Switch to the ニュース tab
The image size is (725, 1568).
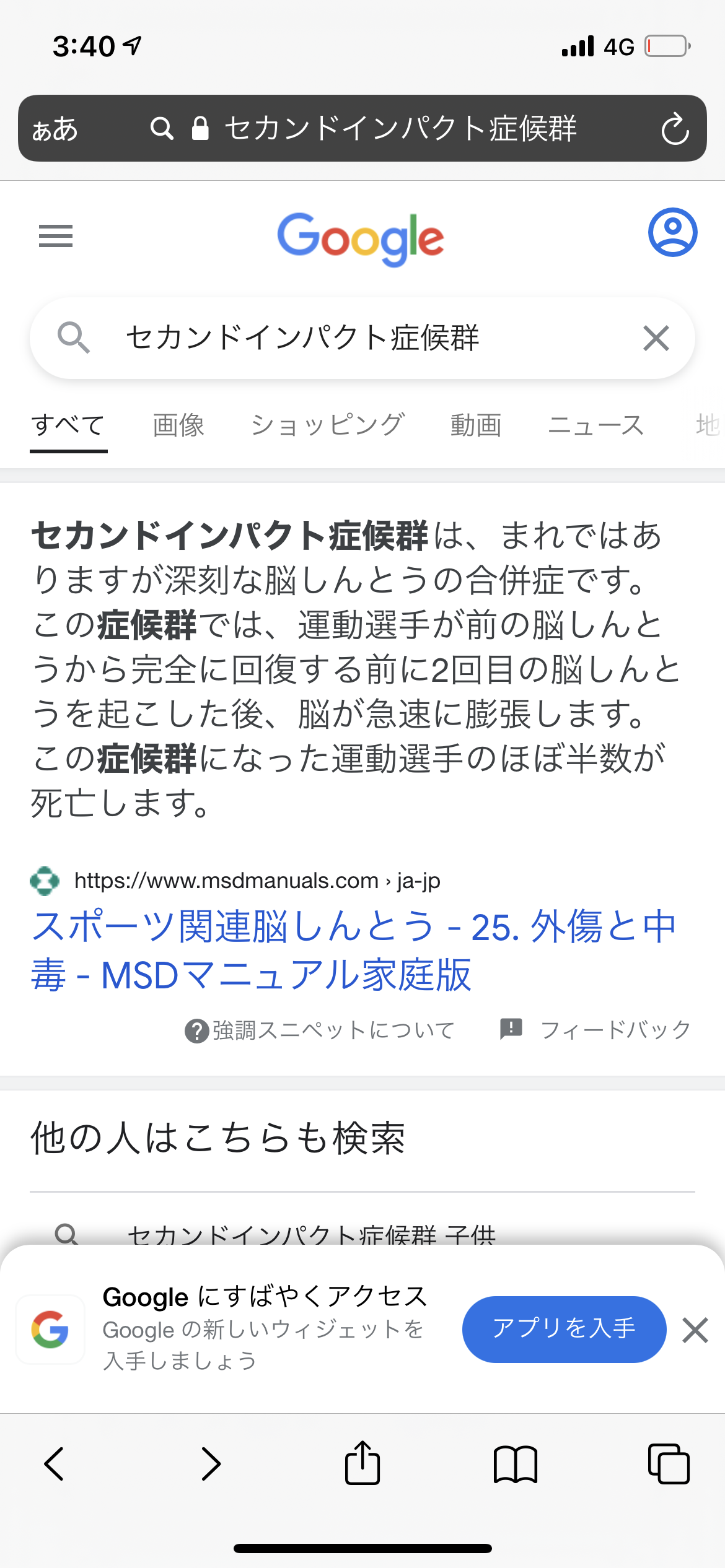pos(595,425)
